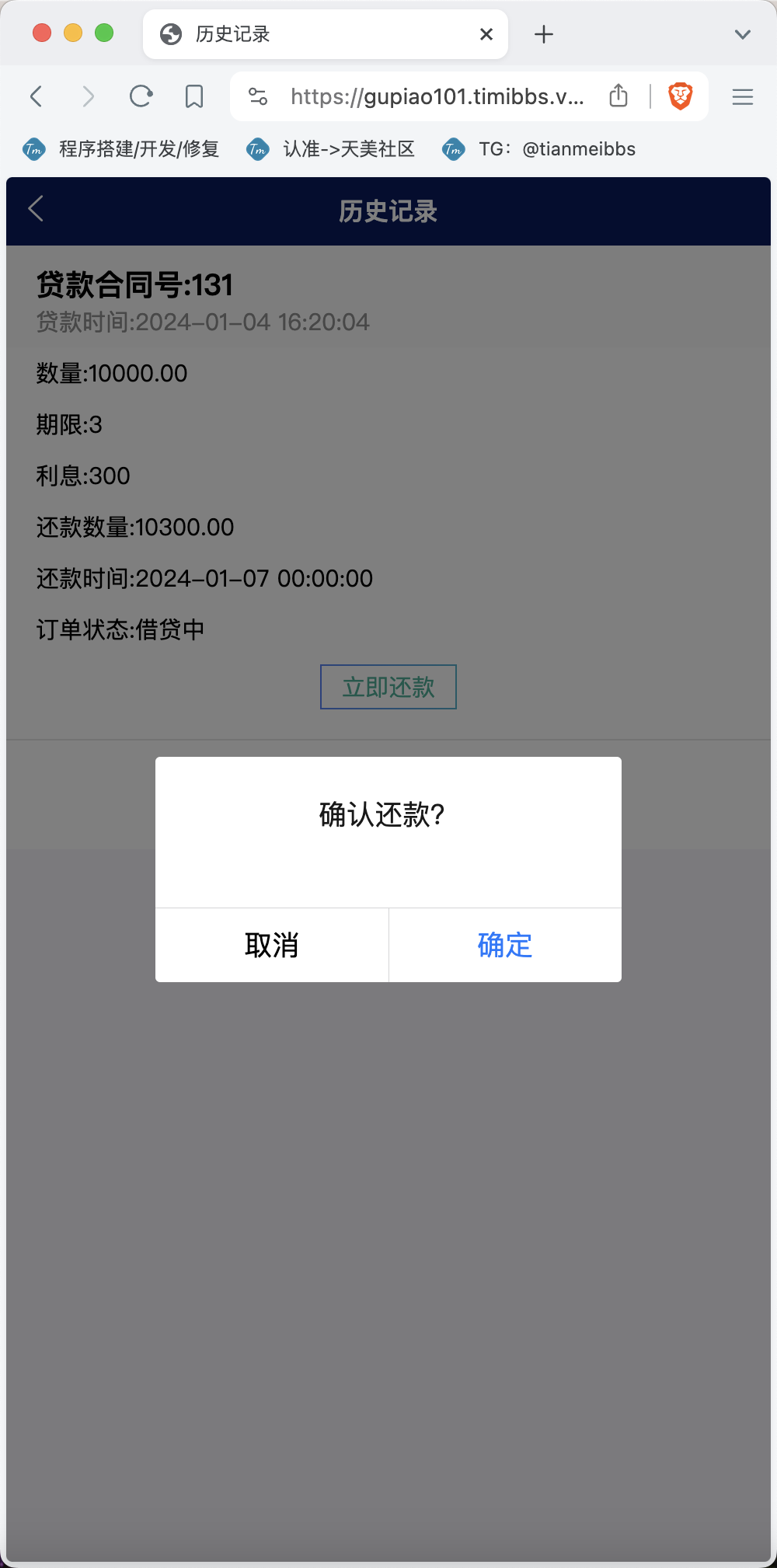Image resolution: width=777 pixels, height=1568 pixels.
Task: Go back using the 历史记录 header arrow
Action: pos(36,209)
